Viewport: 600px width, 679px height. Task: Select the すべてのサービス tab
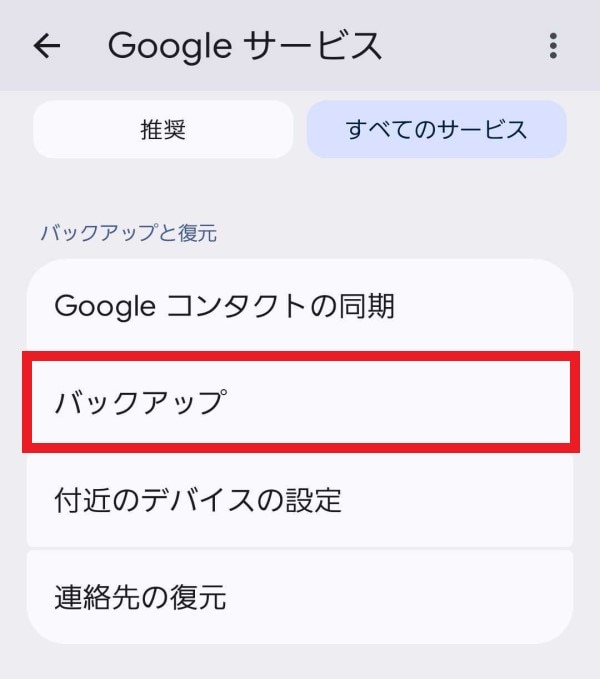(436, 129)
